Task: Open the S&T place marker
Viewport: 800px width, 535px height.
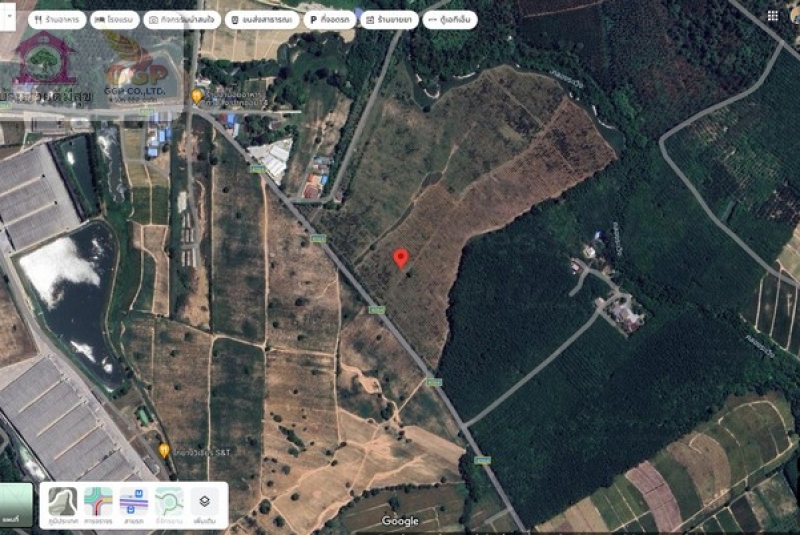Action: coord(164,451)
